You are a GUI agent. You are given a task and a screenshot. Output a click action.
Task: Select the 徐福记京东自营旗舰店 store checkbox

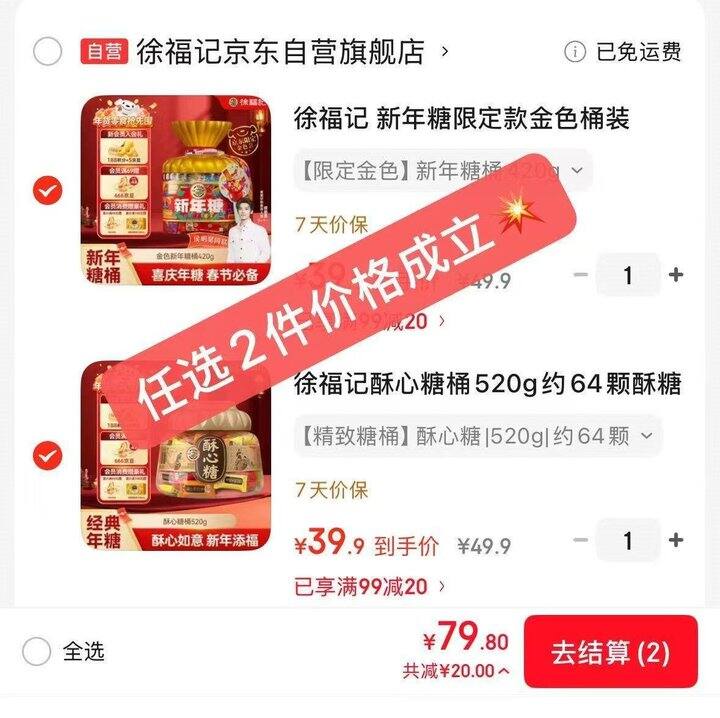point(48,51)
